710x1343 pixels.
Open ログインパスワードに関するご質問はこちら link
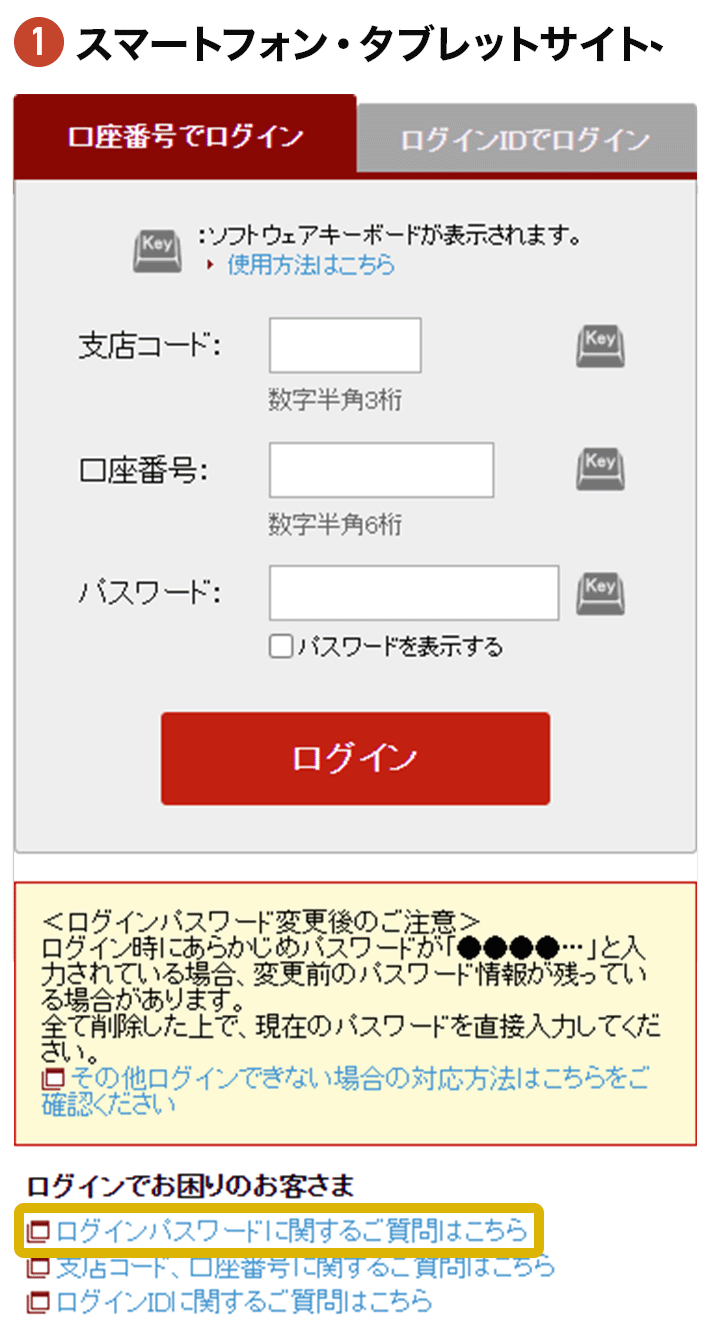pyautogui.click(x=277, y=1230)
